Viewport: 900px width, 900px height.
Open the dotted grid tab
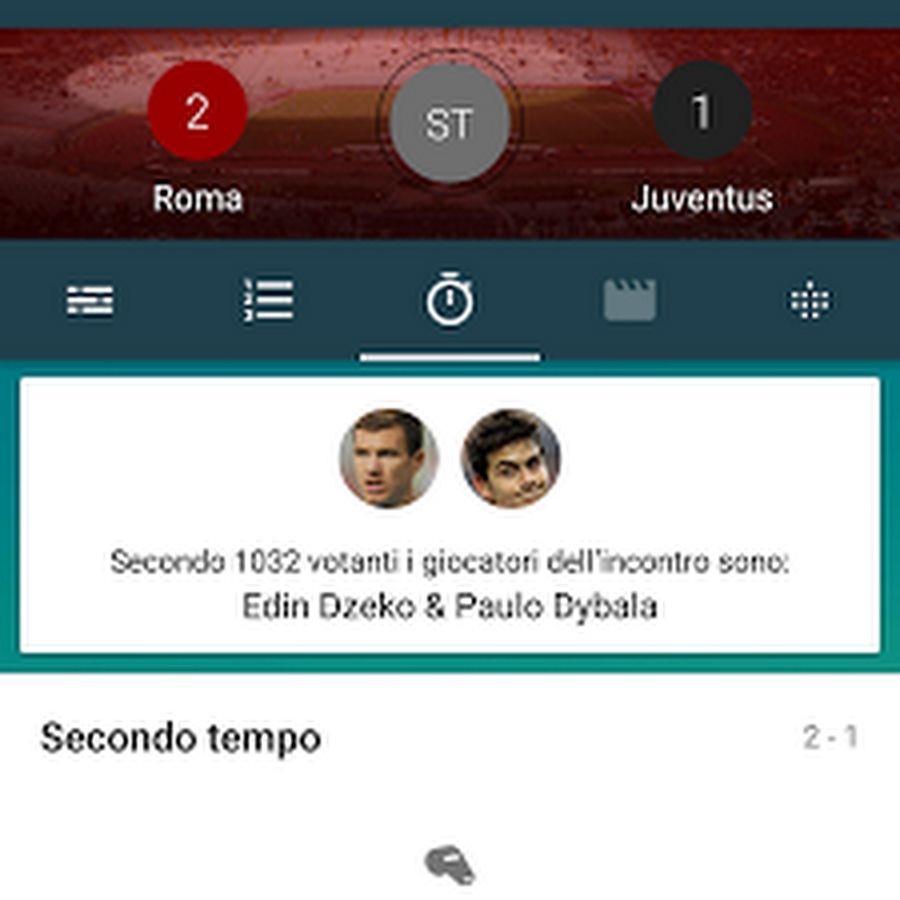809,300
